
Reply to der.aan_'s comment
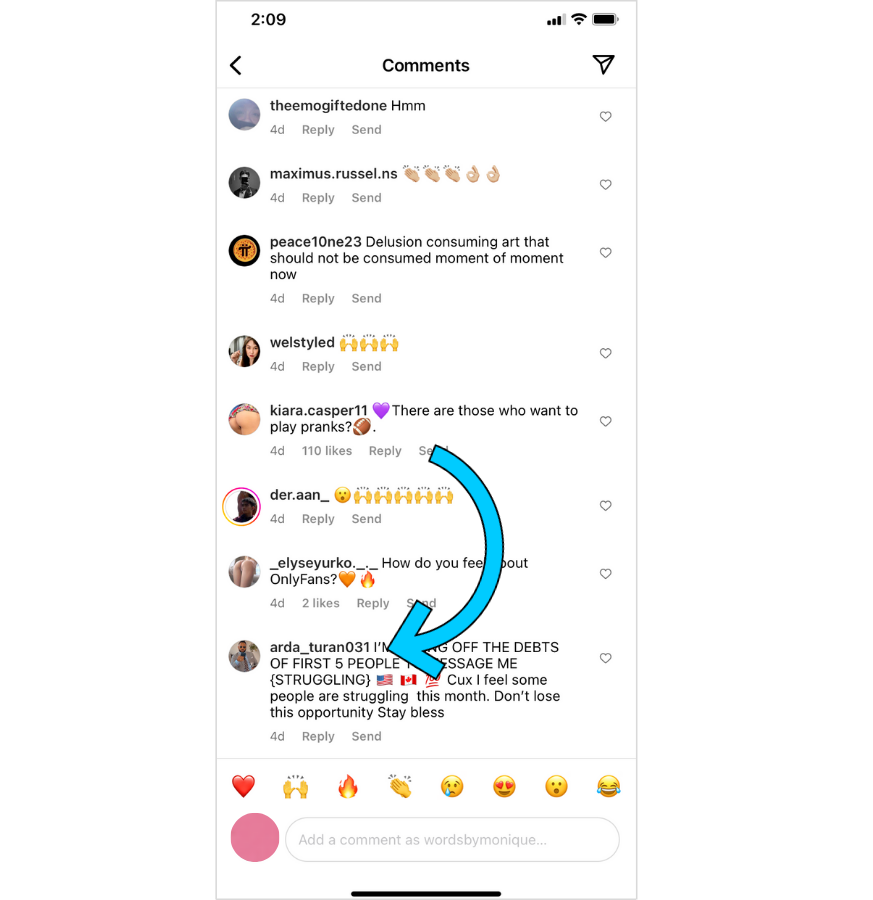click(318, 519)
